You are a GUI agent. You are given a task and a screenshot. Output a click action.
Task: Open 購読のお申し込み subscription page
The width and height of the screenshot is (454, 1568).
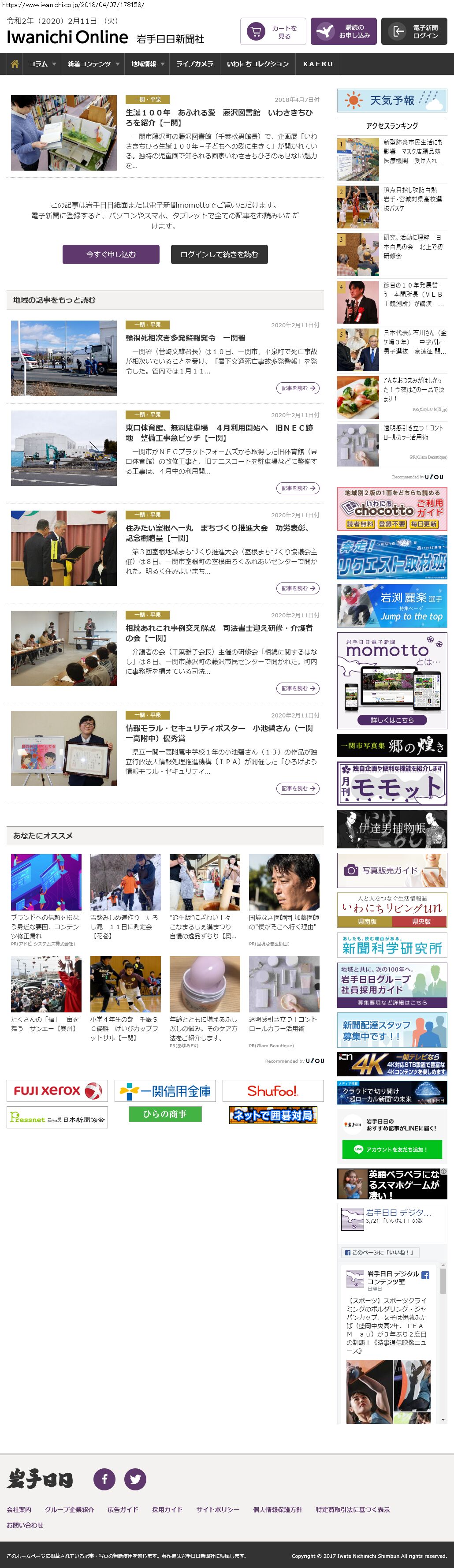tap(343, 32)
